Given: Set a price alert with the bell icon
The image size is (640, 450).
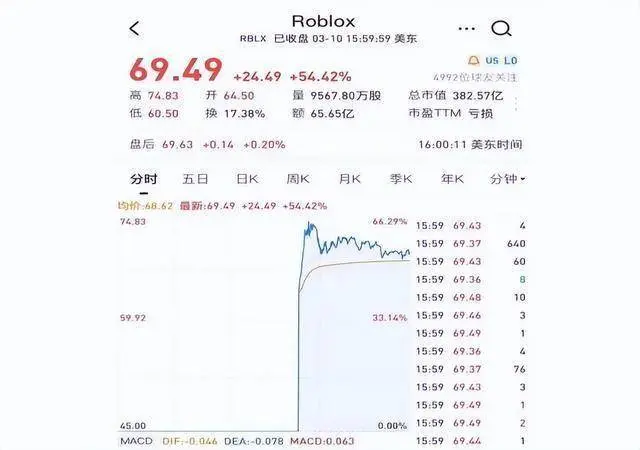Looking at the screenshot, I should coord(473,61).
